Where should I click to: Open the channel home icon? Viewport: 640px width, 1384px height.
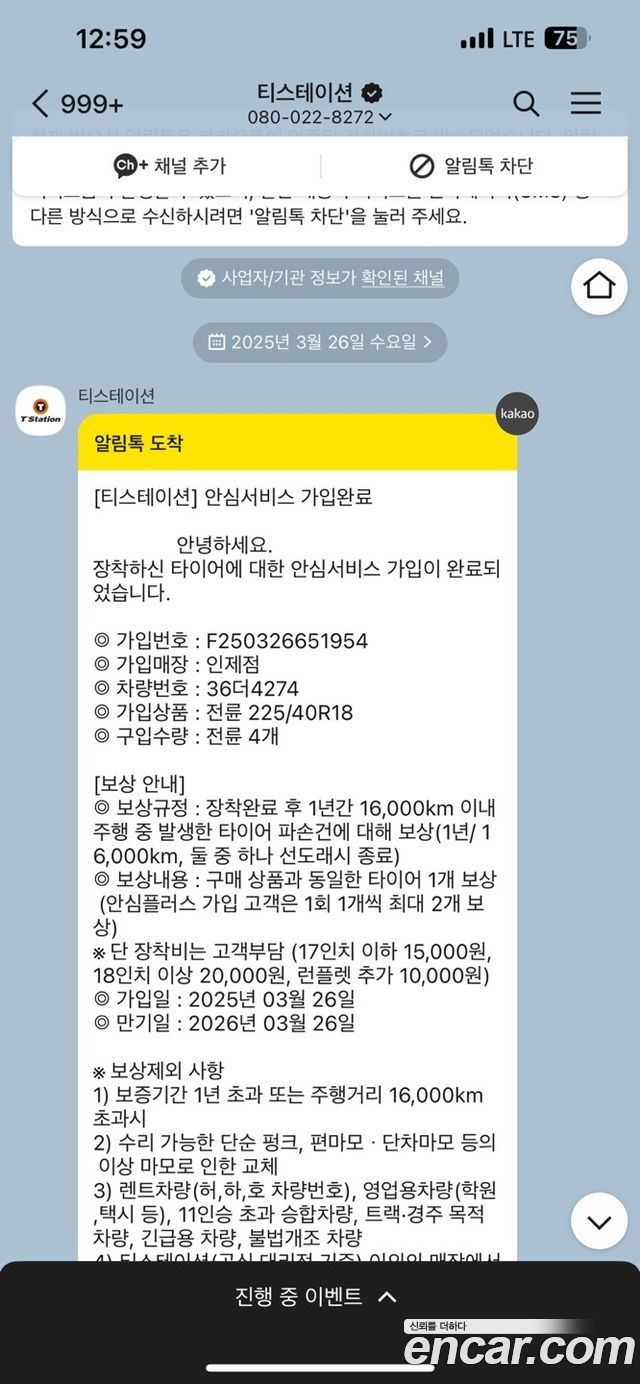[599, 286]
